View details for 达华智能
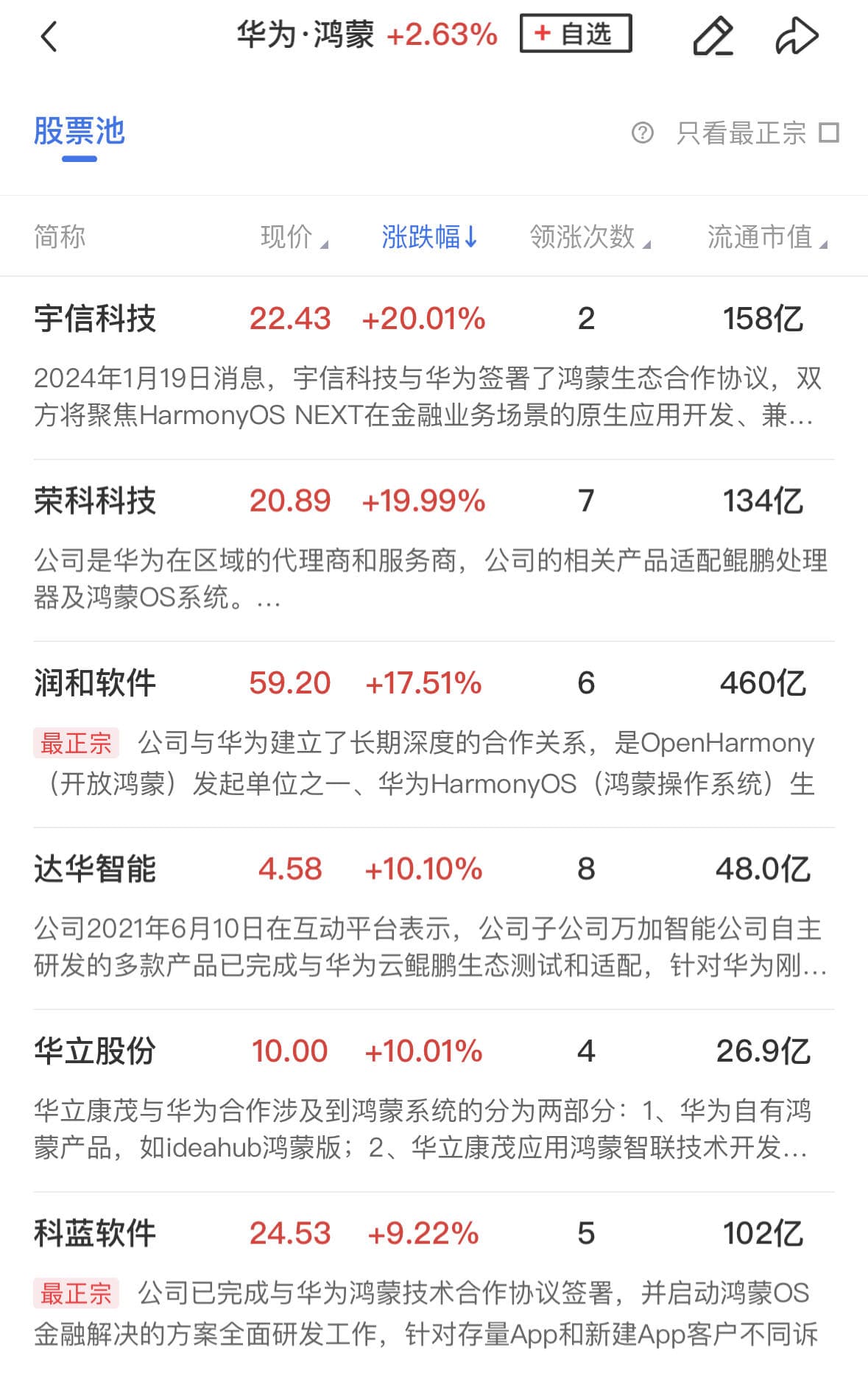The height and width of the screenshot is (1376, 868). tap(96, 869)
